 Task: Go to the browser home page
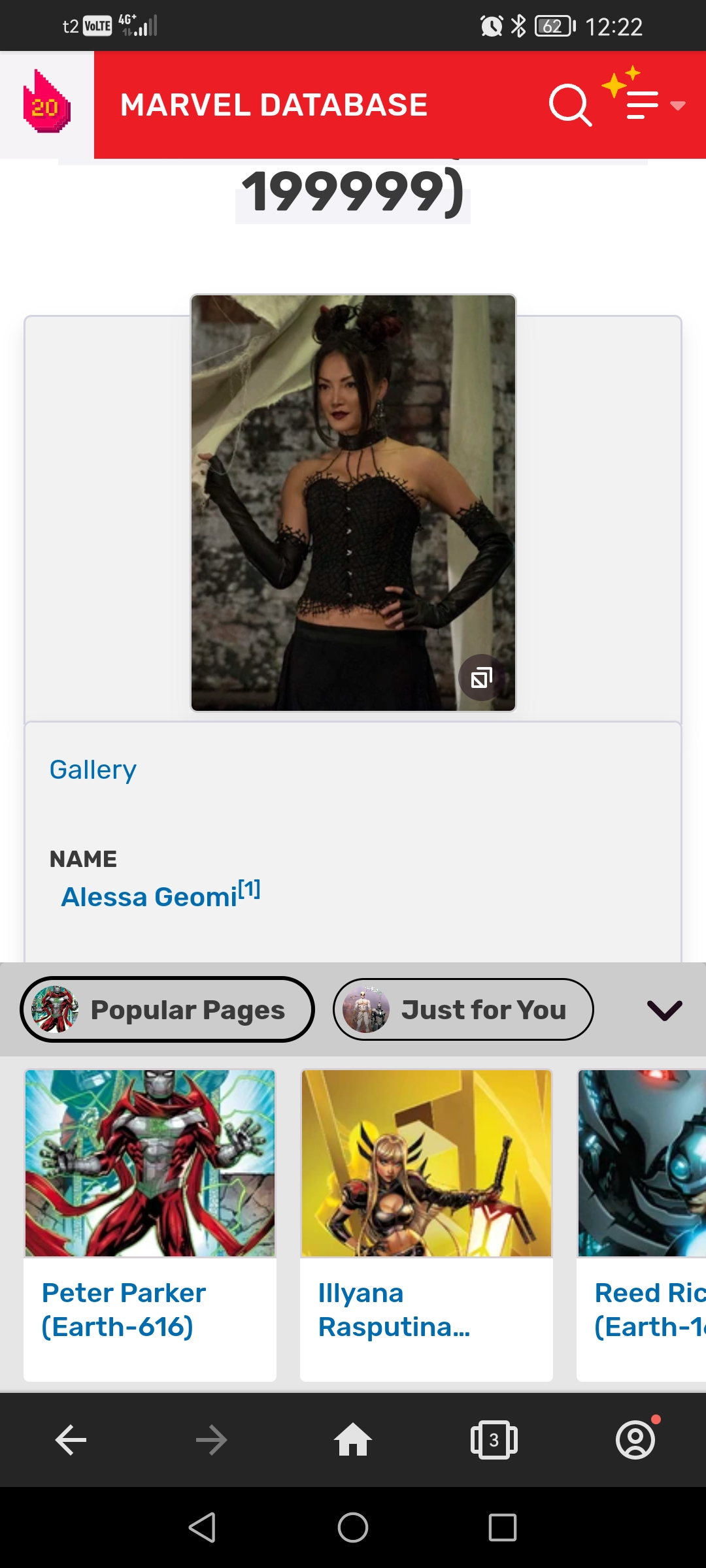point(353,1440)
